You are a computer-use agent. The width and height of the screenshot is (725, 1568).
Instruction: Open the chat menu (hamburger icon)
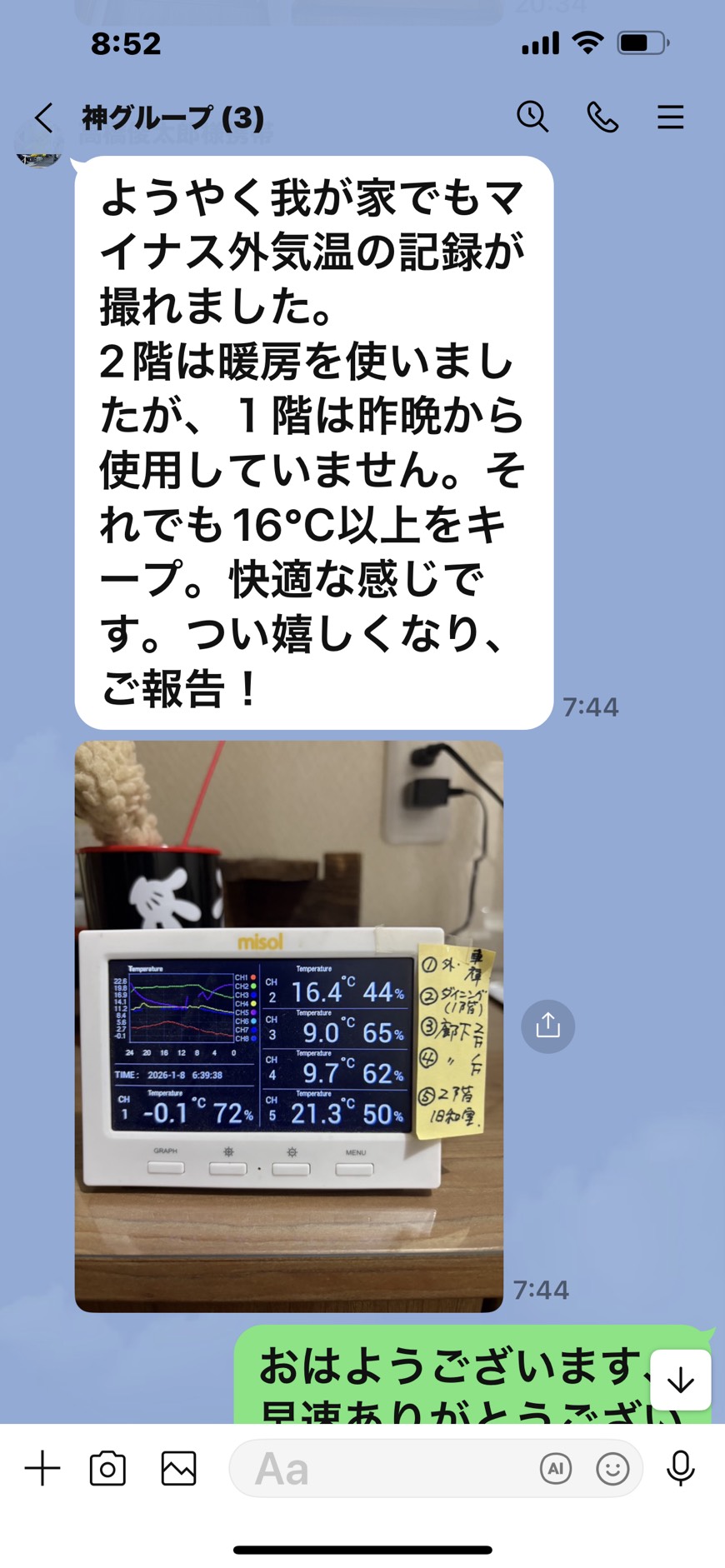[670, 117]
